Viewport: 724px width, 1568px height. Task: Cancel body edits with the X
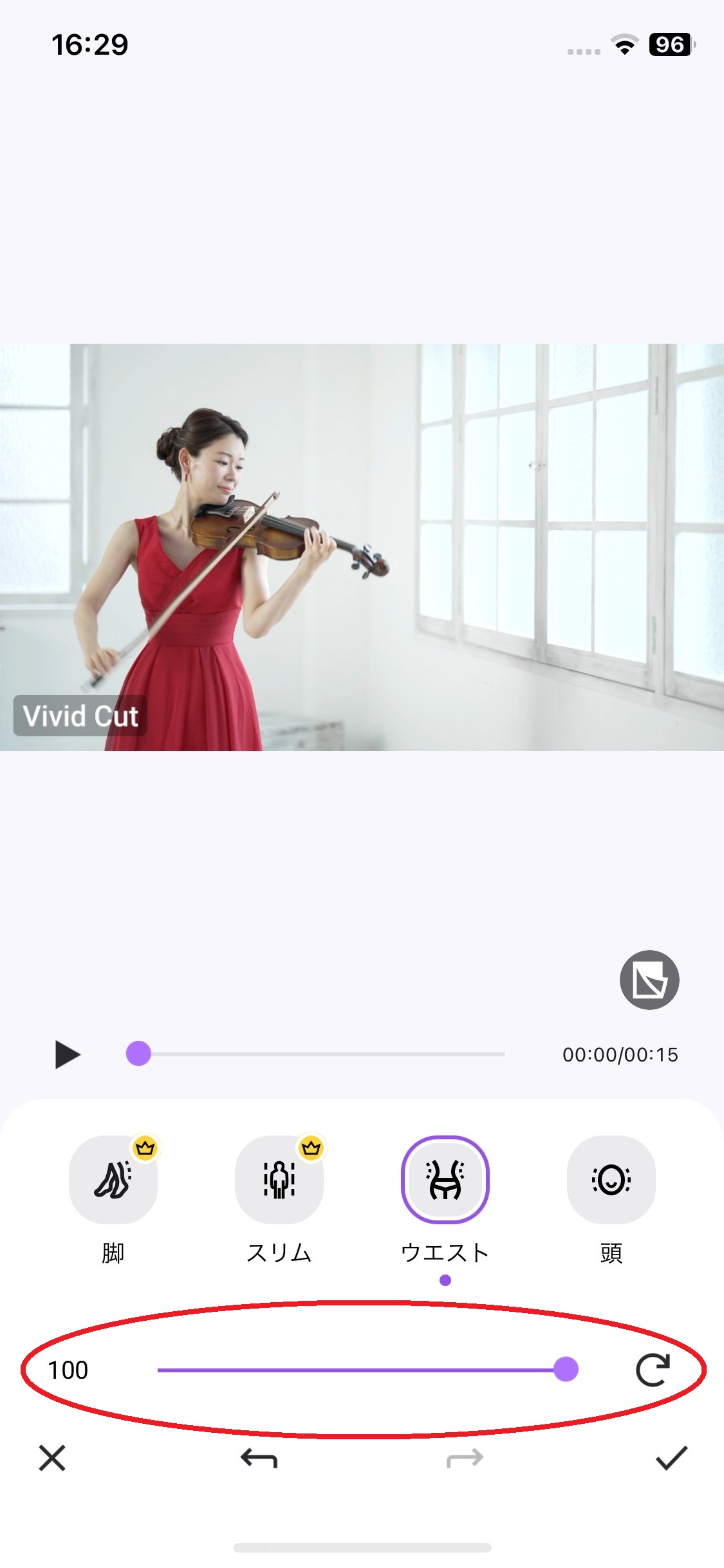[x=52, y=1458]
